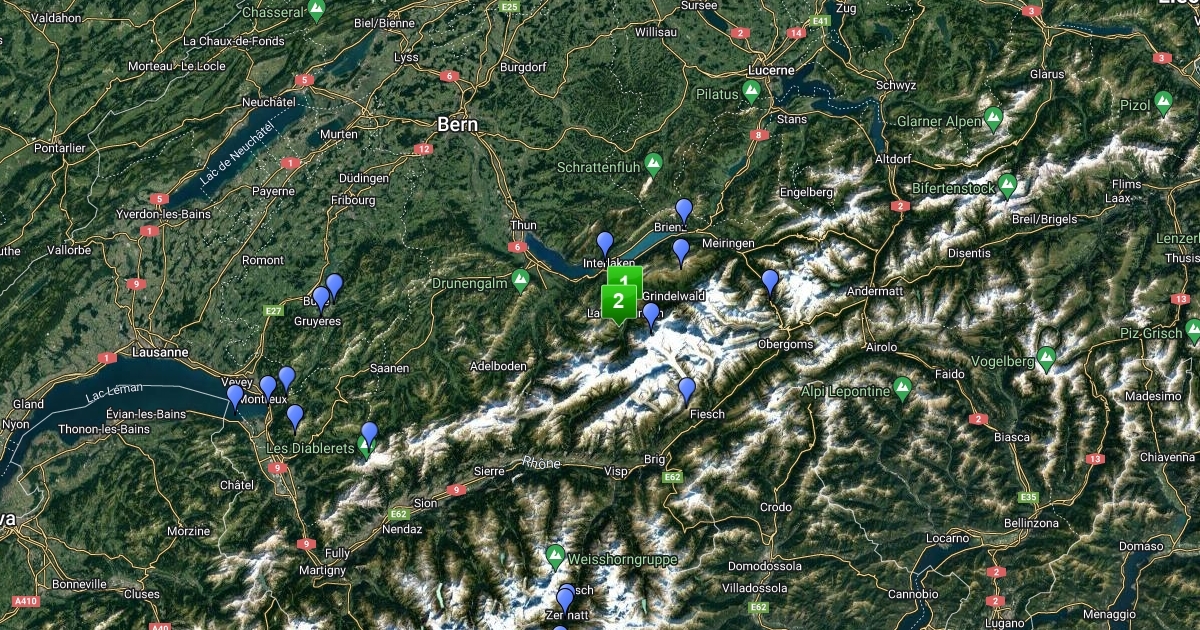Select the Bifertenstock peak icon

tap(1007, 186)
